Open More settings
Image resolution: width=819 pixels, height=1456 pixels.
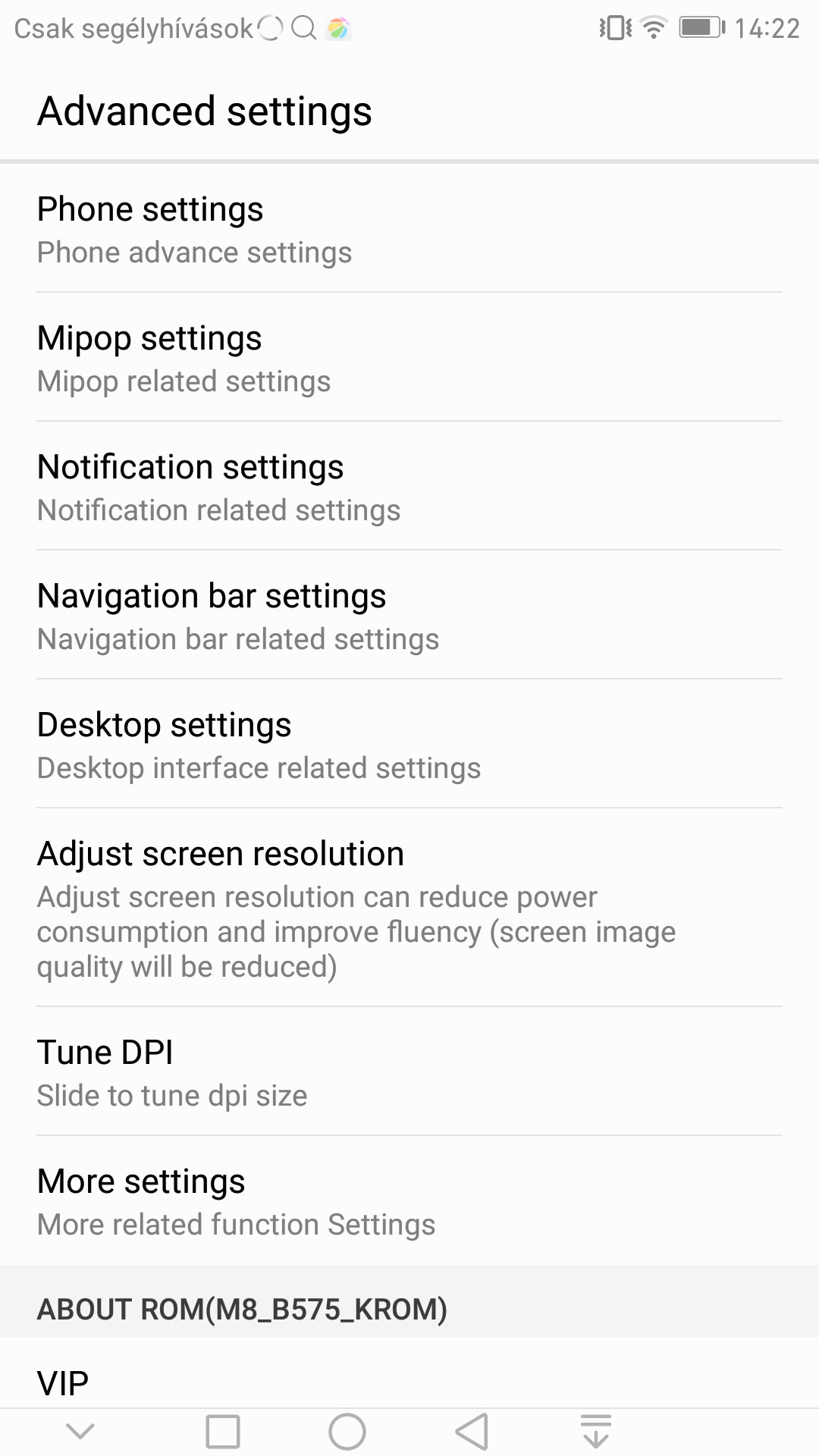pyautogui.click(x=409, y=1200)
